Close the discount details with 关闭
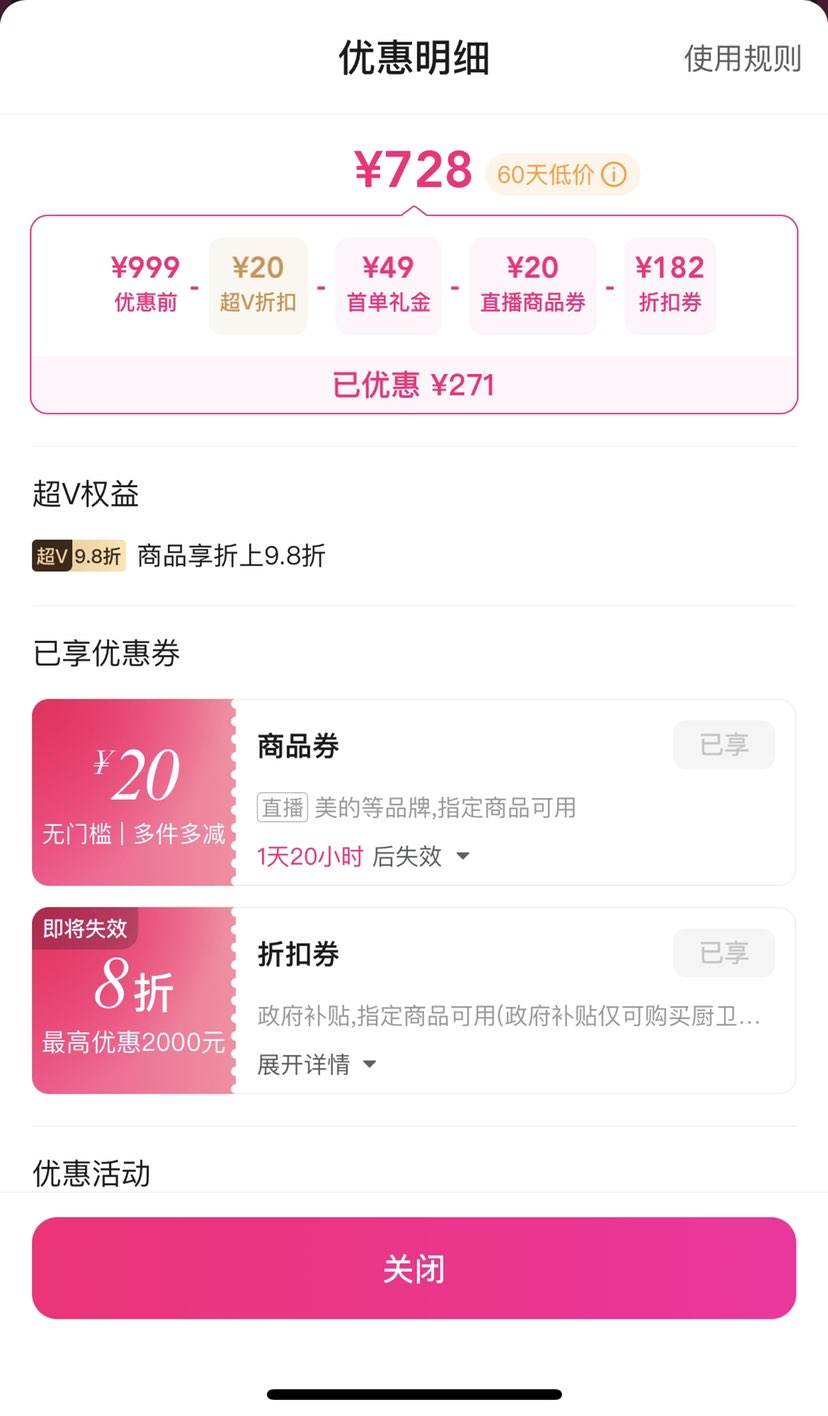Image resolution: width=828 pixels, height=1416 pixels. click(414, 1268)
